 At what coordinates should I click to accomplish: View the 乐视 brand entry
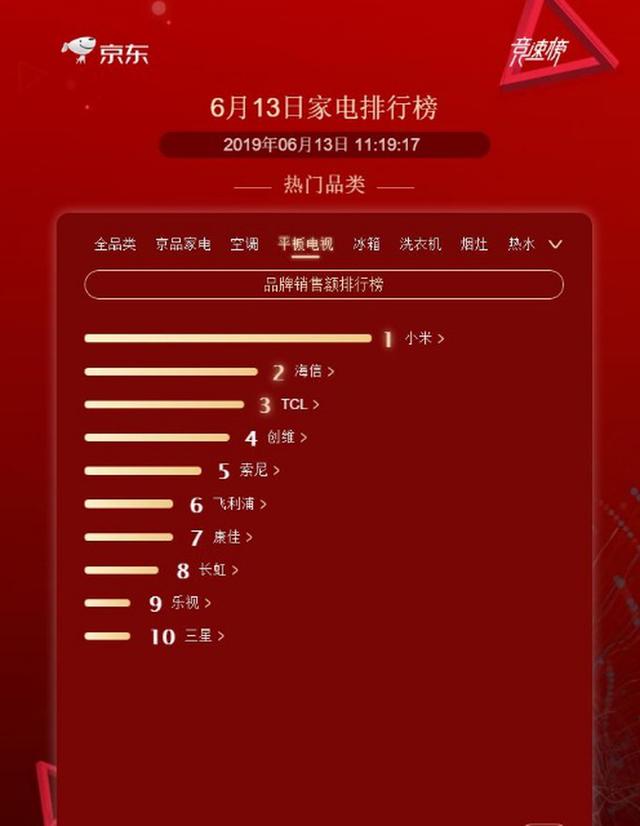coord(191,603)
